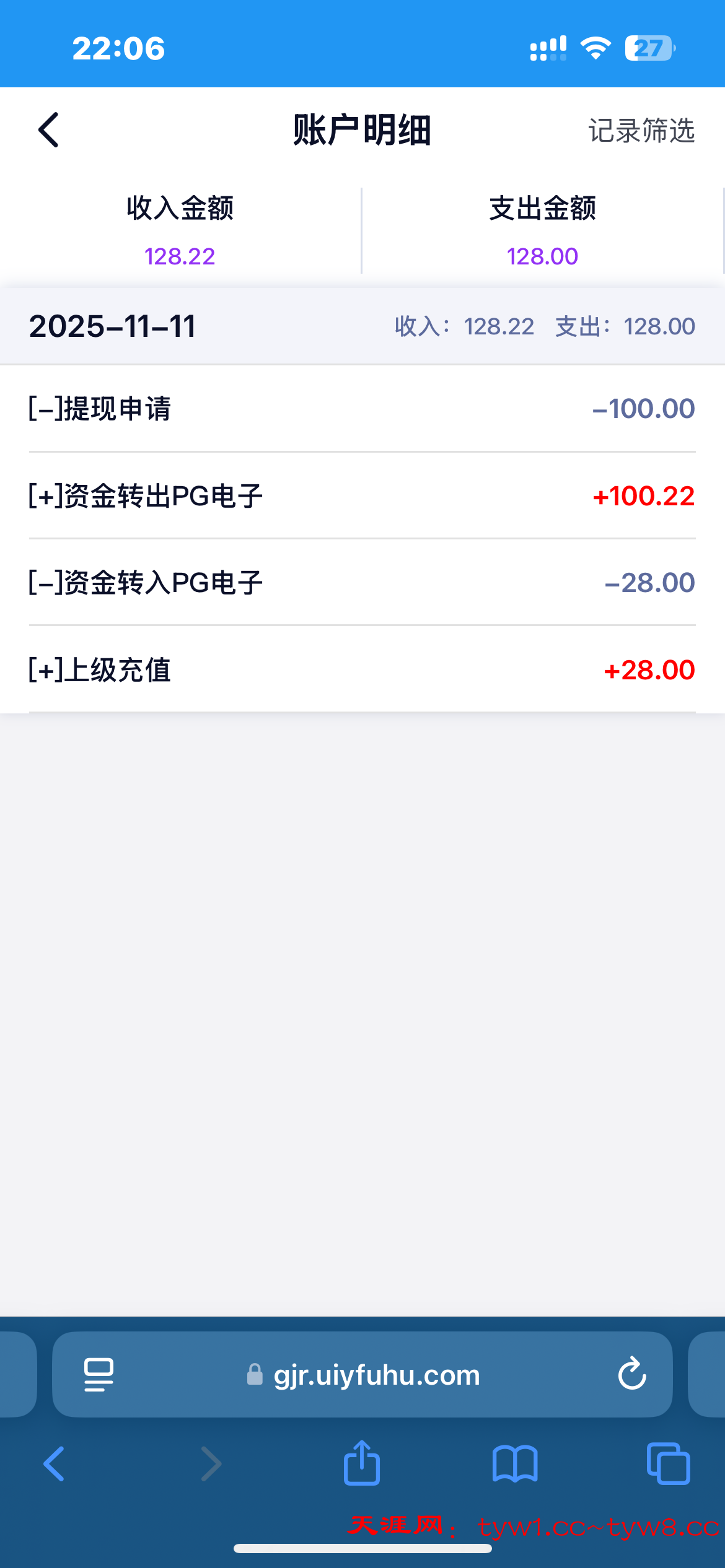
Task: Tap the Safari back navigation arrow
Action: (x=54, y=1465)
